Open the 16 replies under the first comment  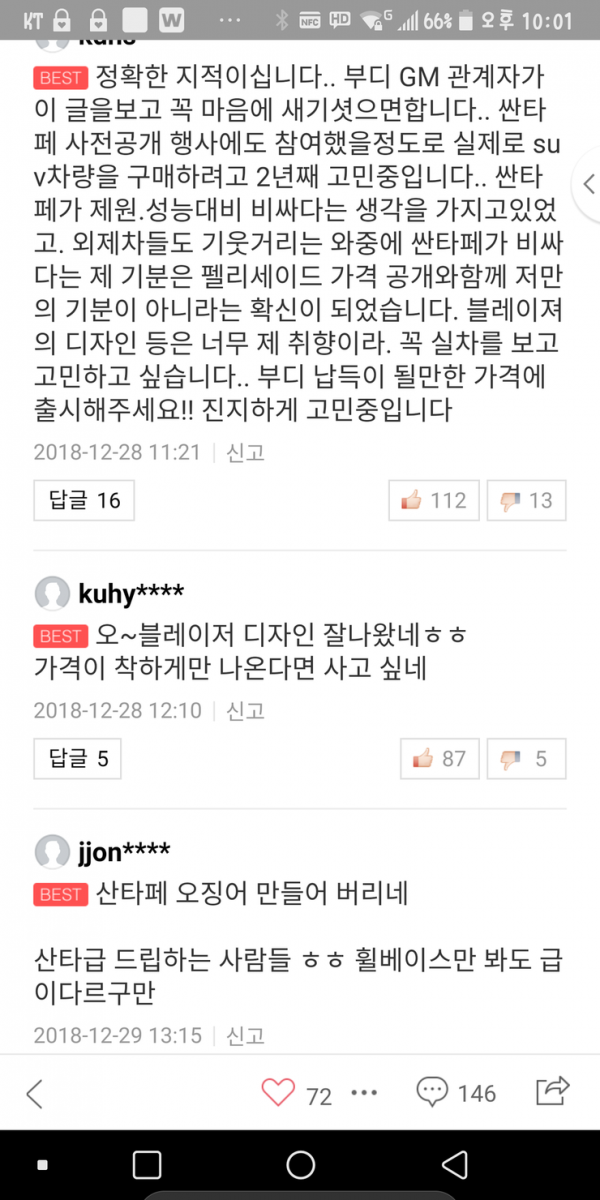(x=84, y=500)
